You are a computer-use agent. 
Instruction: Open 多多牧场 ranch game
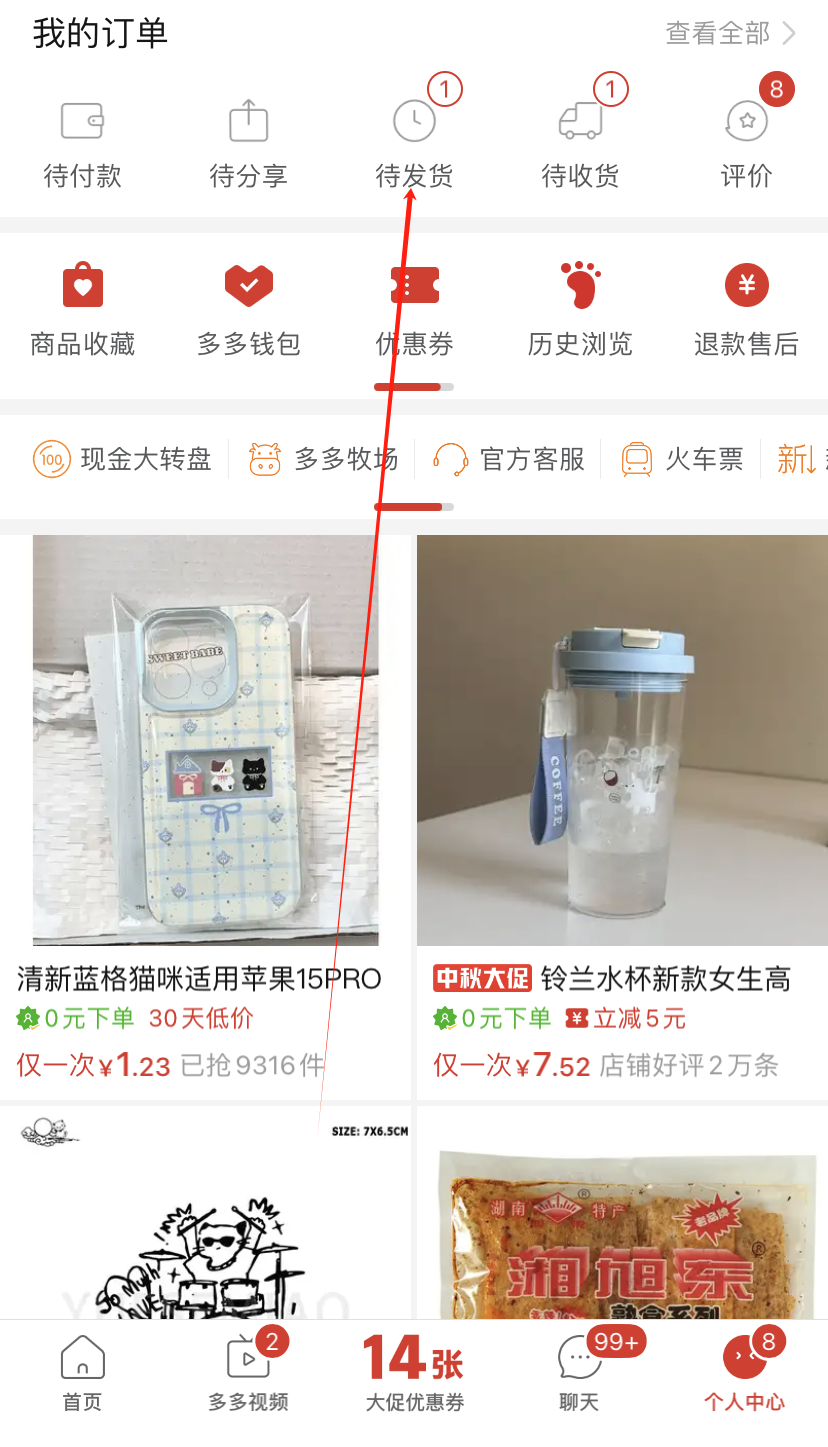coord(323,459)
